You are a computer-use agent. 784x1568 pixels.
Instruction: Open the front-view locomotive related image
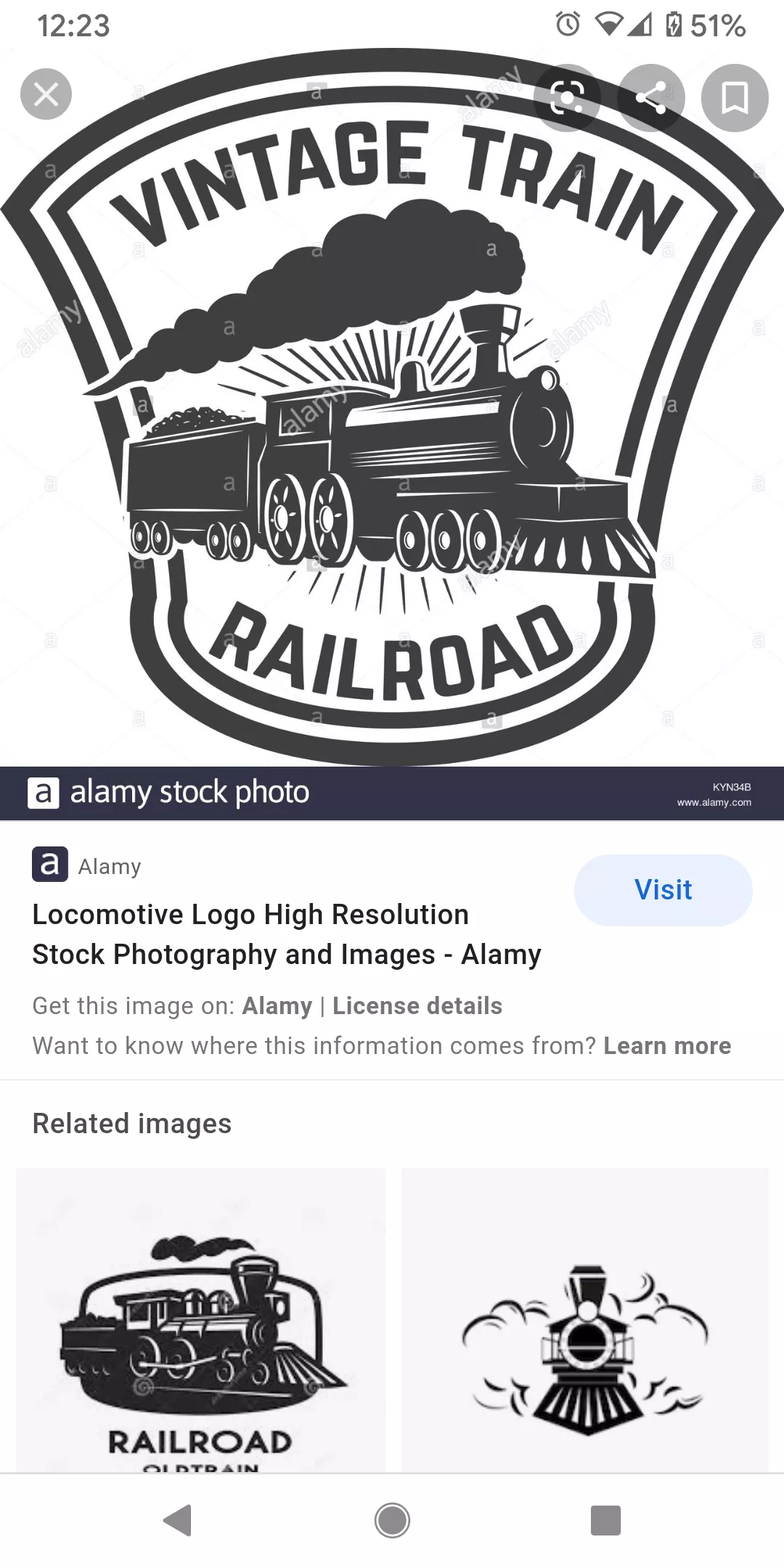(585, 1321)
